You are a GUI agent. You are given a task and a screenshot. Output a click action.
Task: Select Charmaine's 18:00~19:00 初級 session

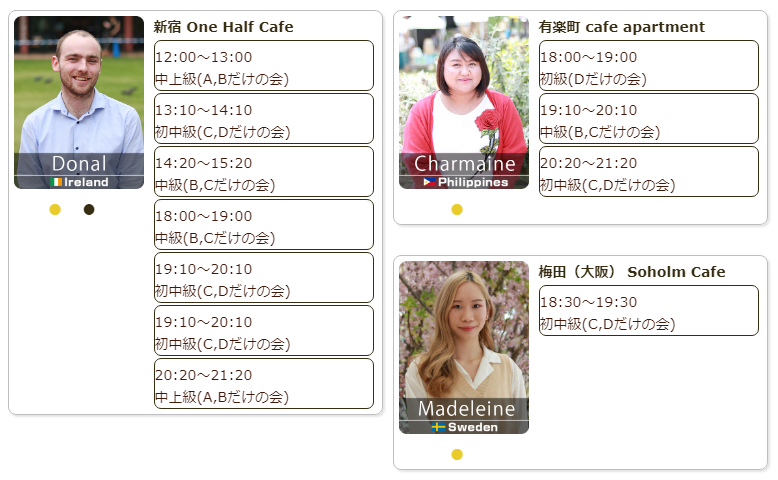tap(648, 66)
